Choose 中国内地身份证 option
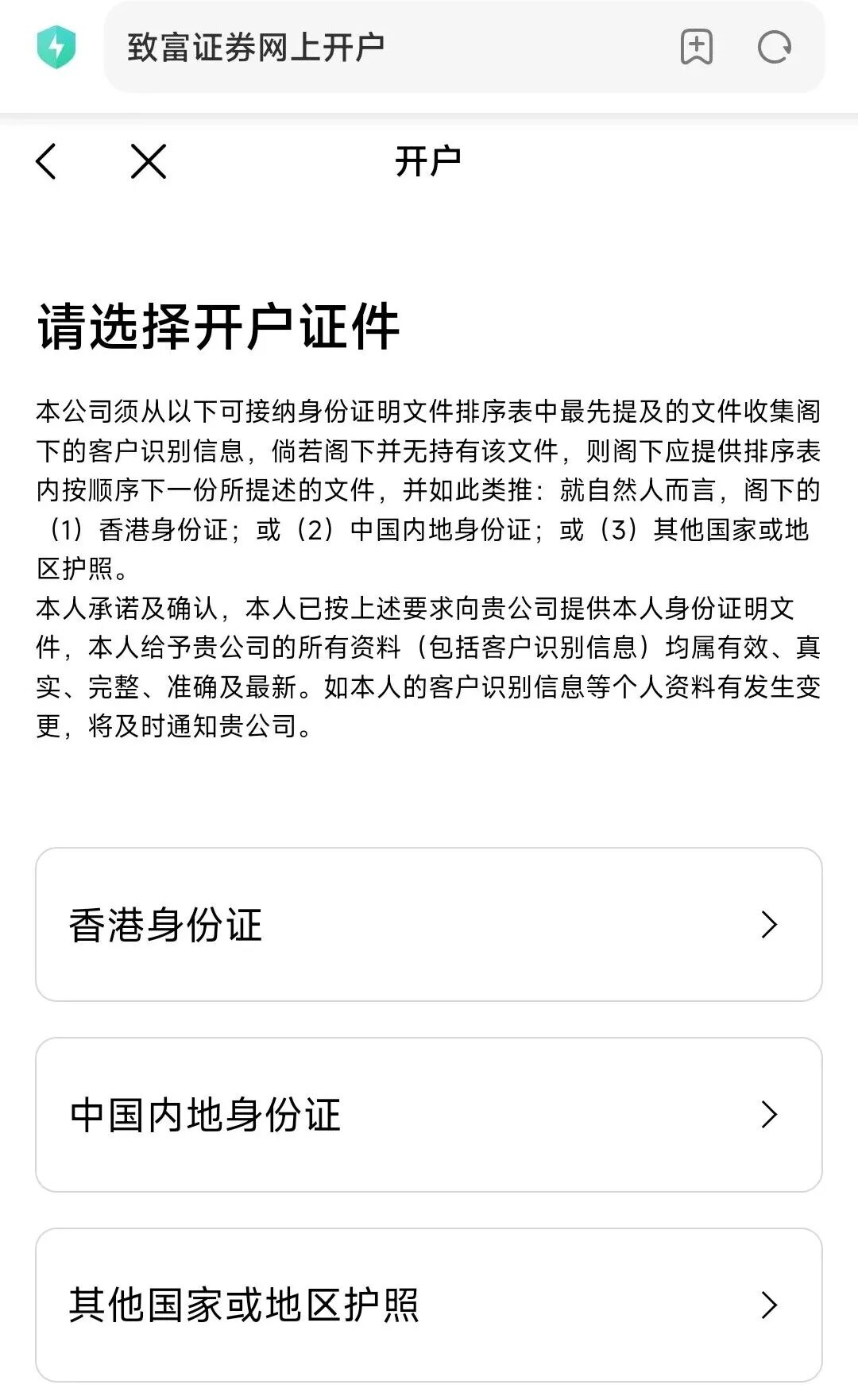This screenshot has width=858, height=1400. coord(429,1114)
